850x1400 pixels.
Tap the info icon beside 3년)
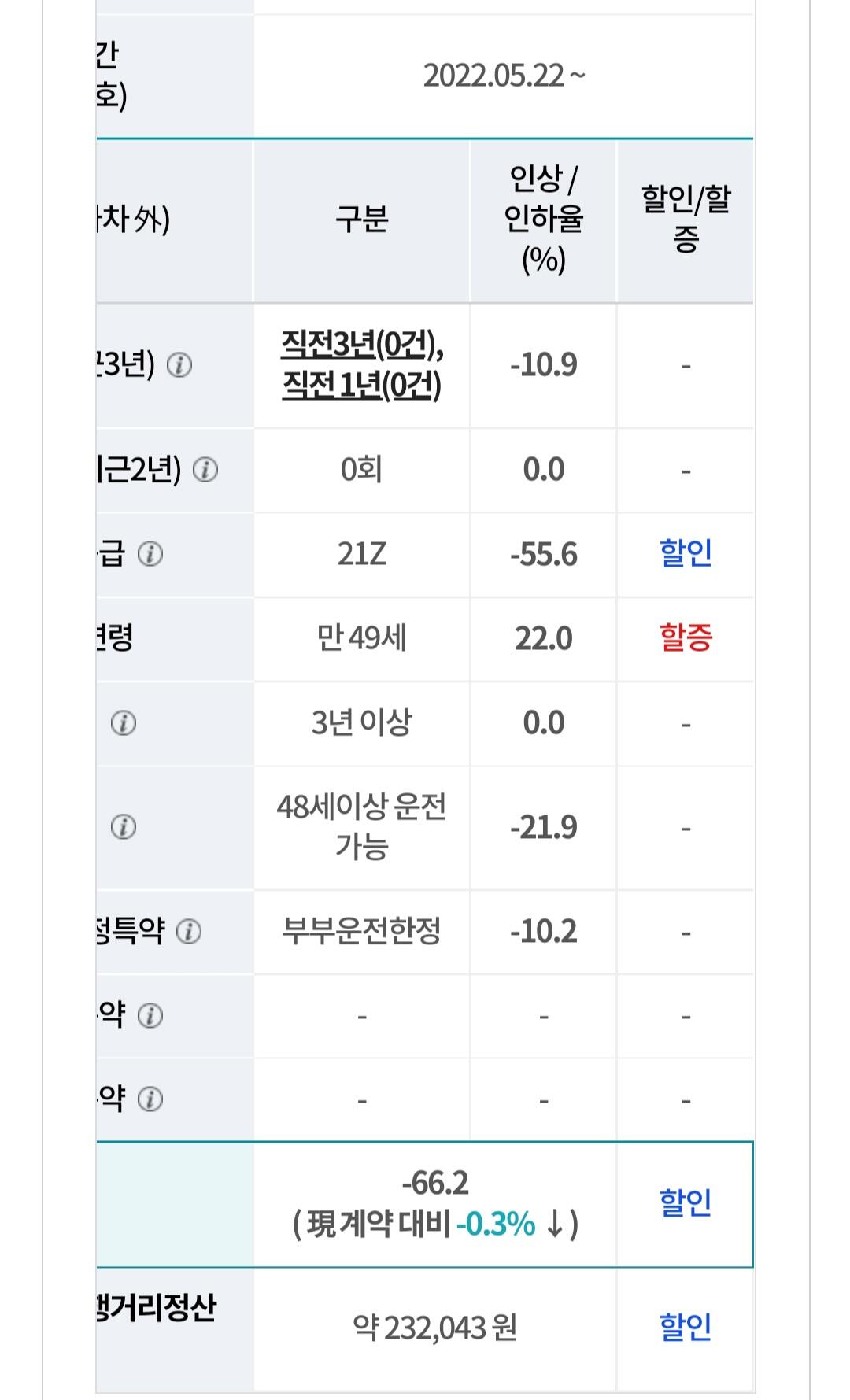(179, 366)
